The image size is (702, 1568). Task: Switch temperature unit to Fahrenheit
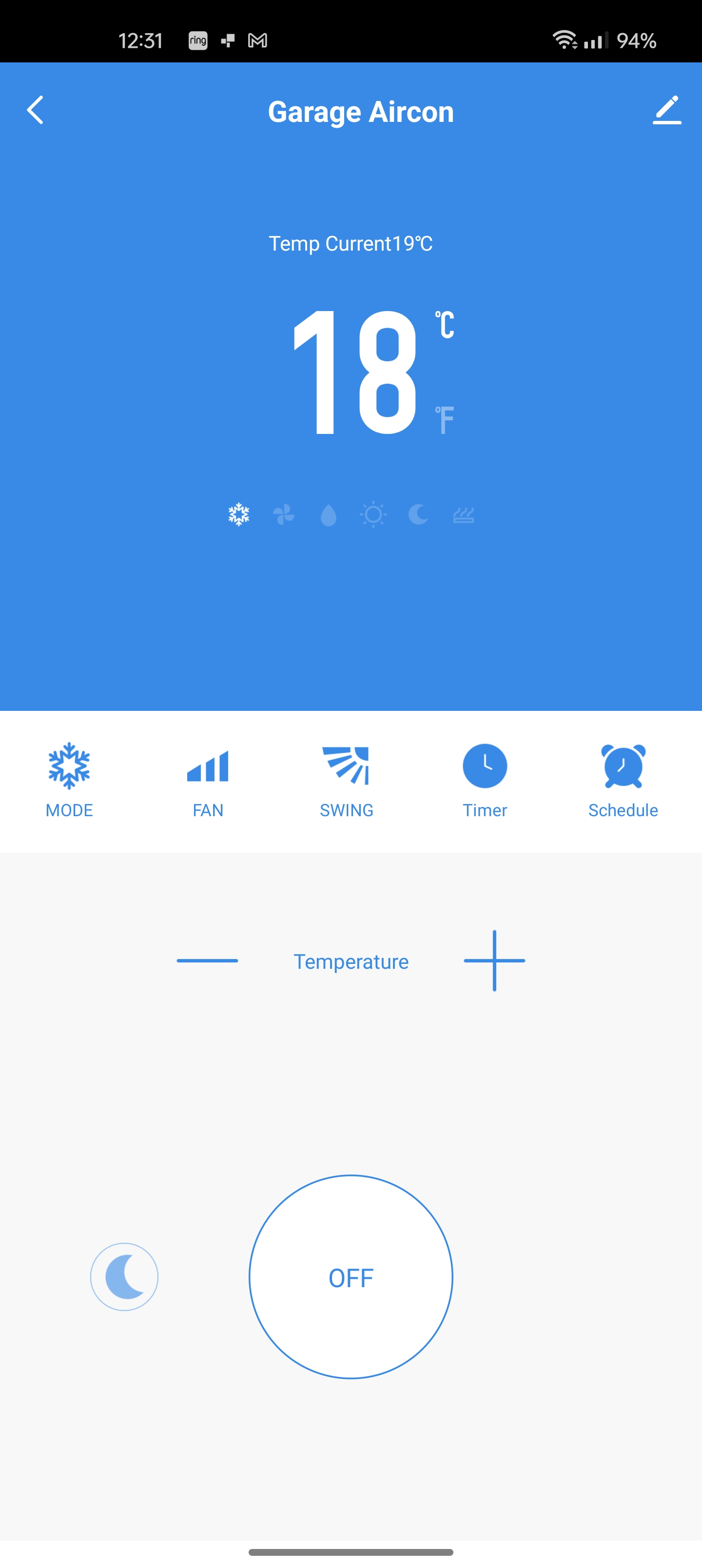(445, 420)
